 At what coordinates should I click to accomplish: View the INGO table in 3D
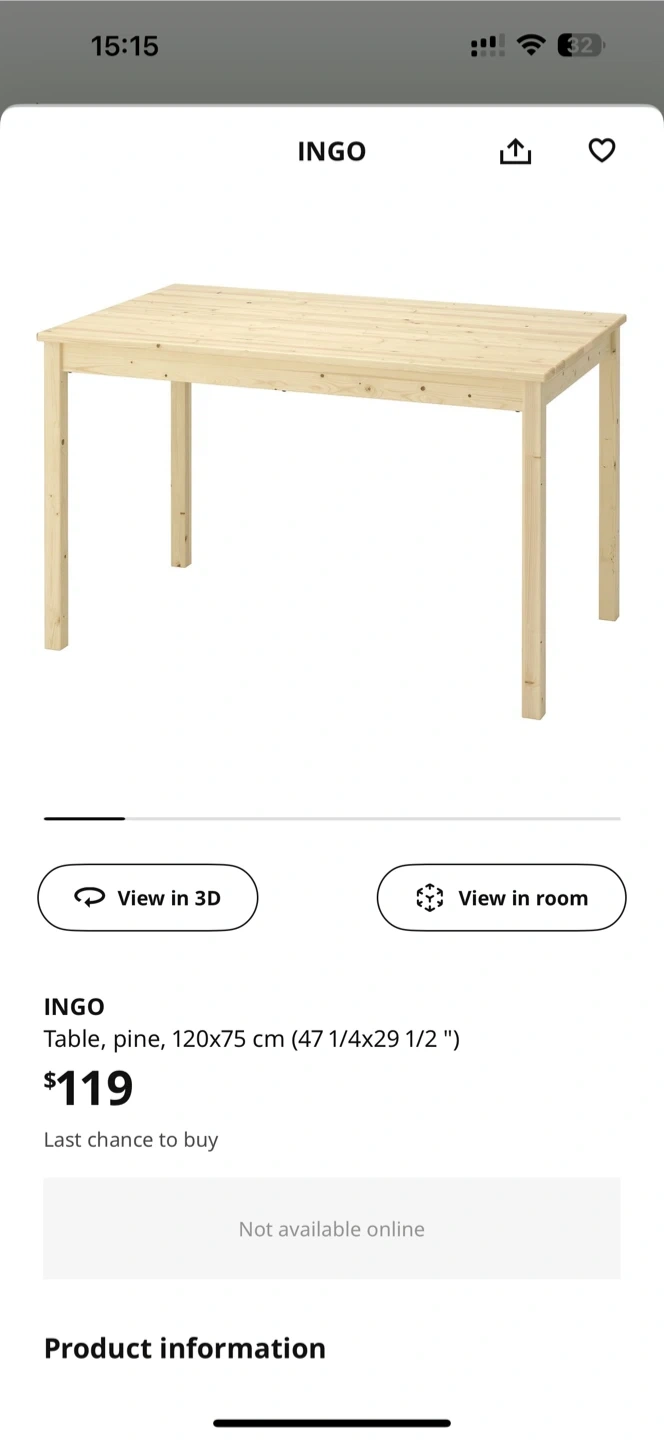point(148,898)
